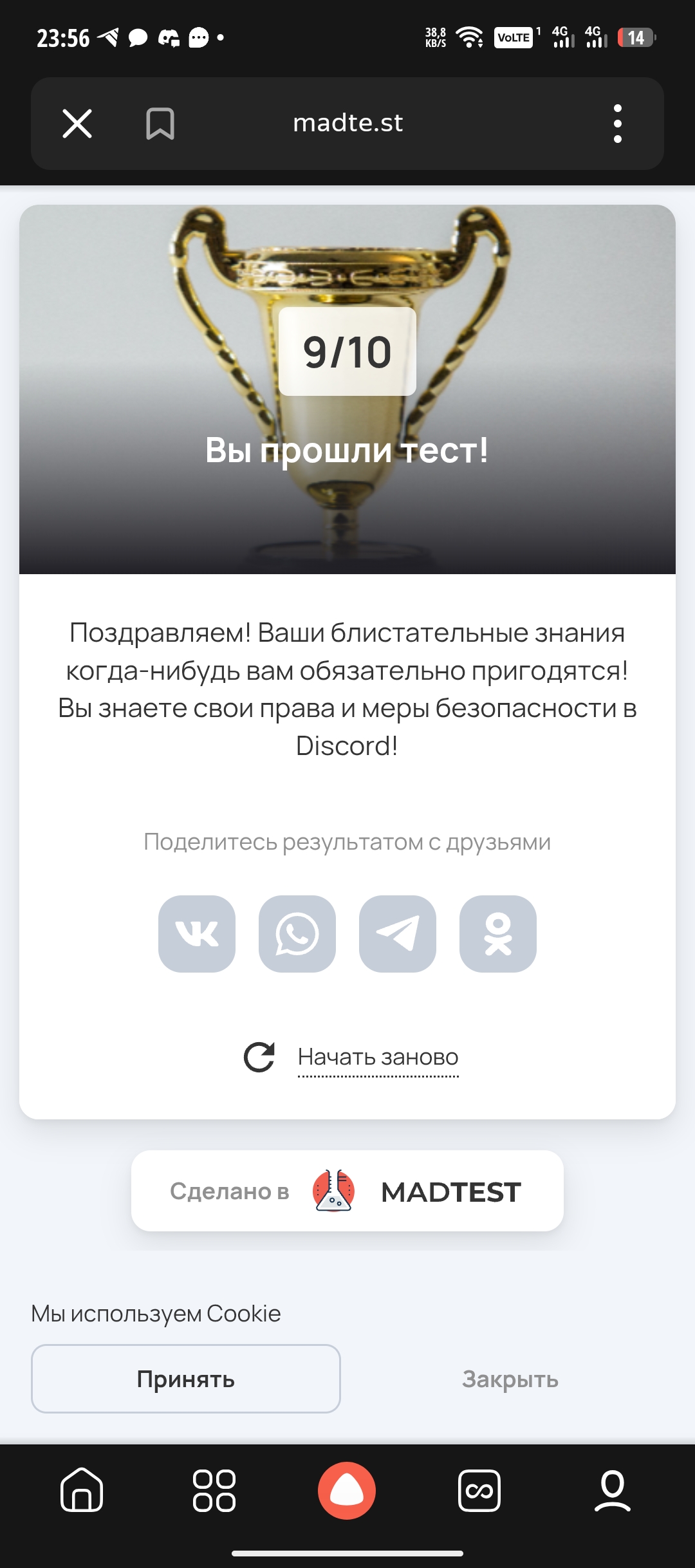Accept cookies with Принять
The image size is (695, 1568).
[186, 1379]
